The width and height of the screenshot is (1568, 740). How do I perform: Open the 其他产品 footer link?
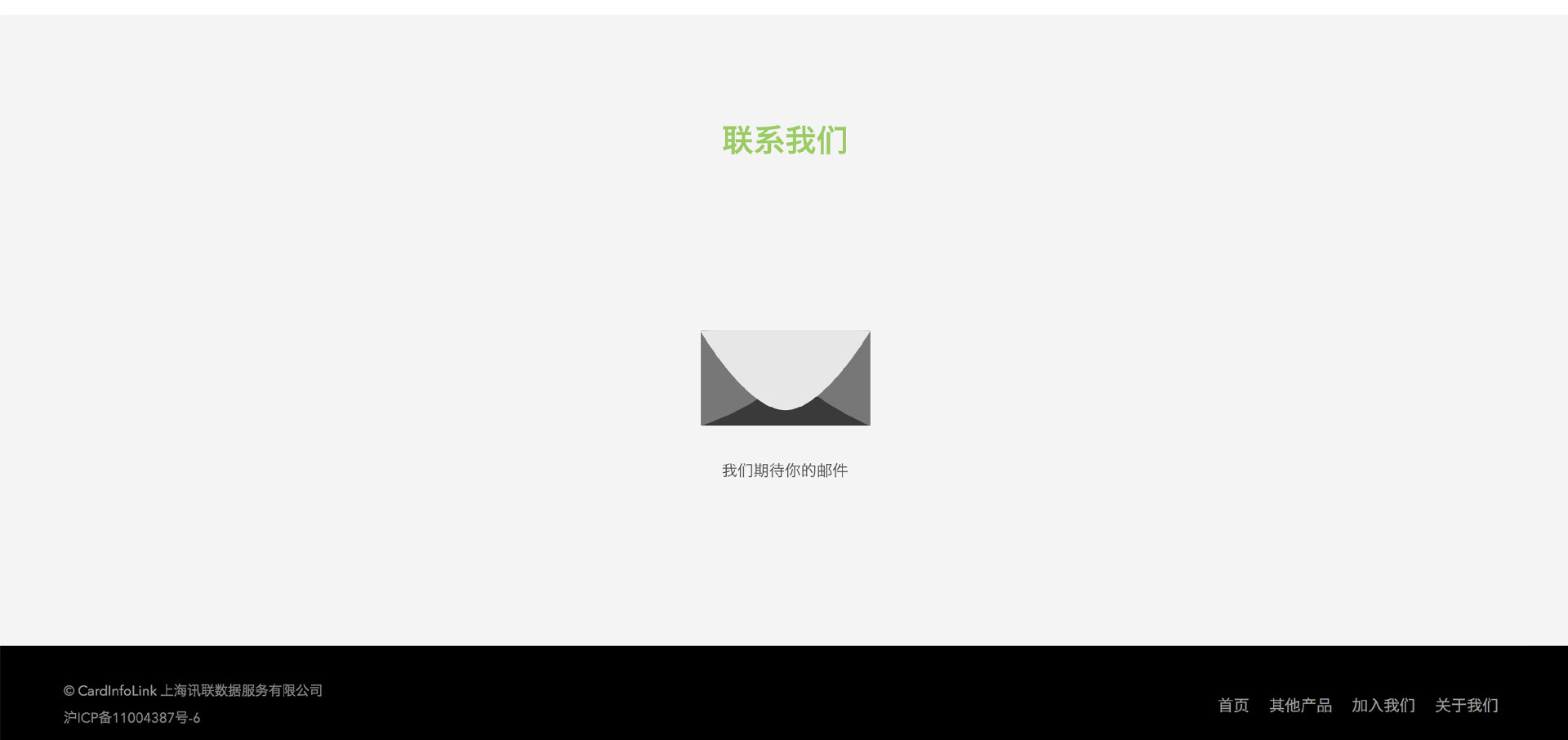1300,705
